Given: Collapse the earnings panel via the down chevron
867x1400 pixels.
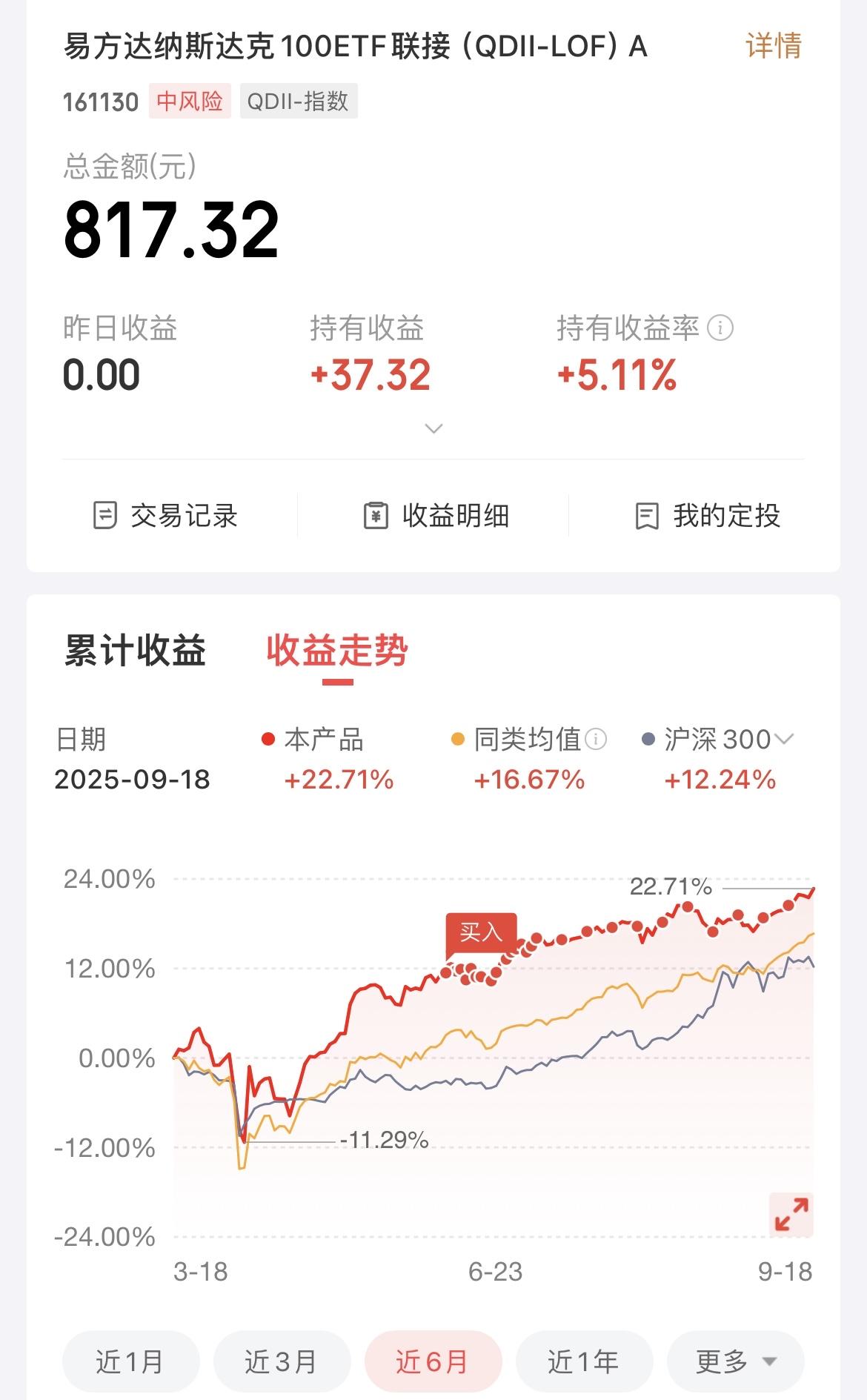Looking at the screenshot, I should pyautogui.click(x=433, y=428).
